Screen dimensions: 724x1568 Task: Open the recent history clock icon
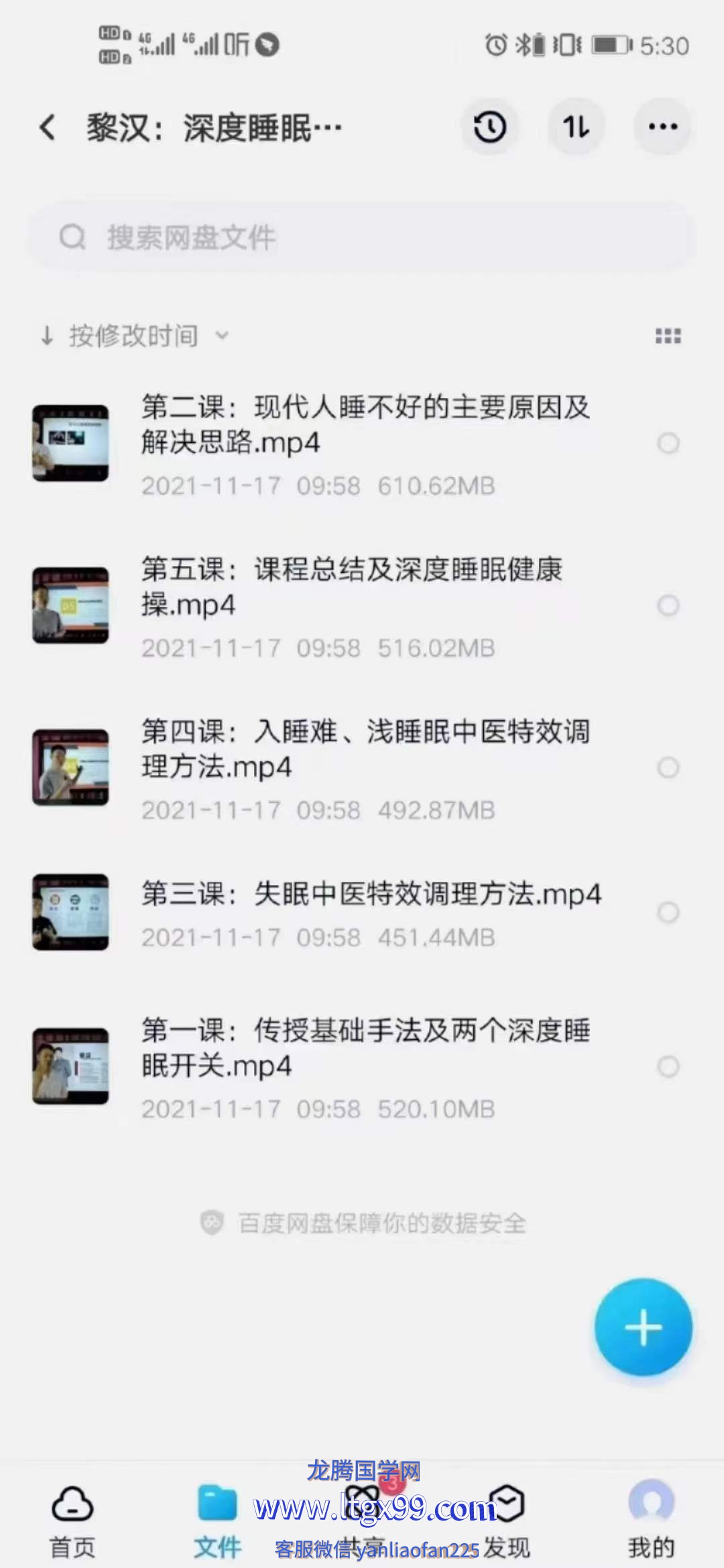coord(489,127)
